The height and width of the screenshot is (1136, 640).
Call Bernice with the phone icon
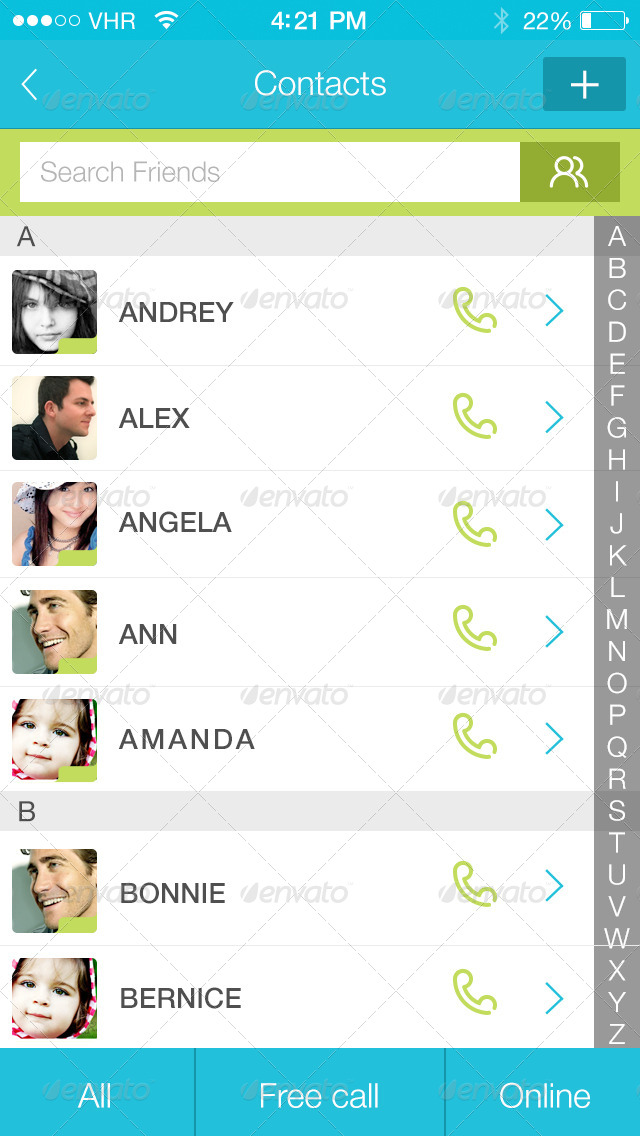pos(474,992)
